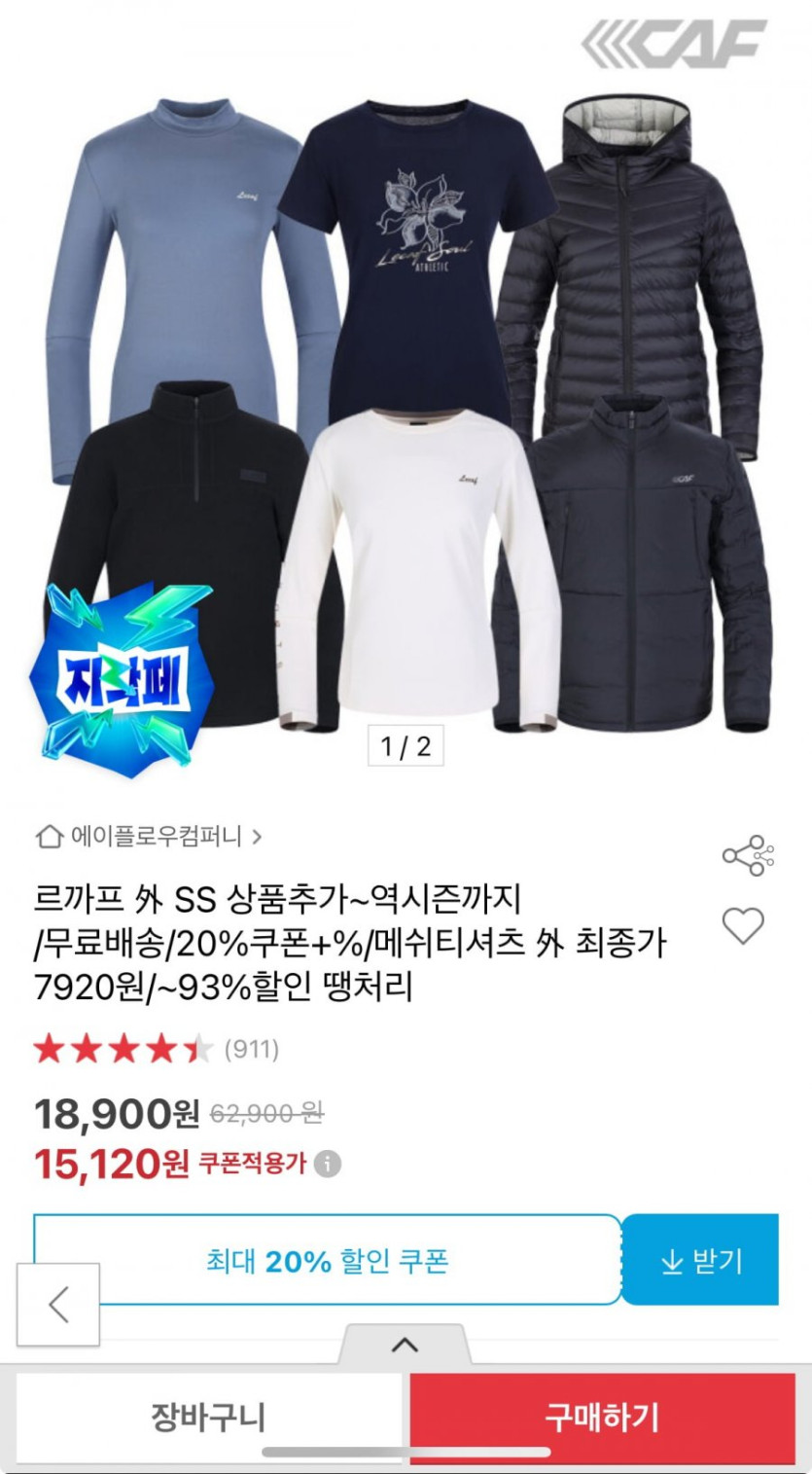Add item to 장바구니 cart
Viewport: 812px width, 1474px height.
(x=208, y=1417)
